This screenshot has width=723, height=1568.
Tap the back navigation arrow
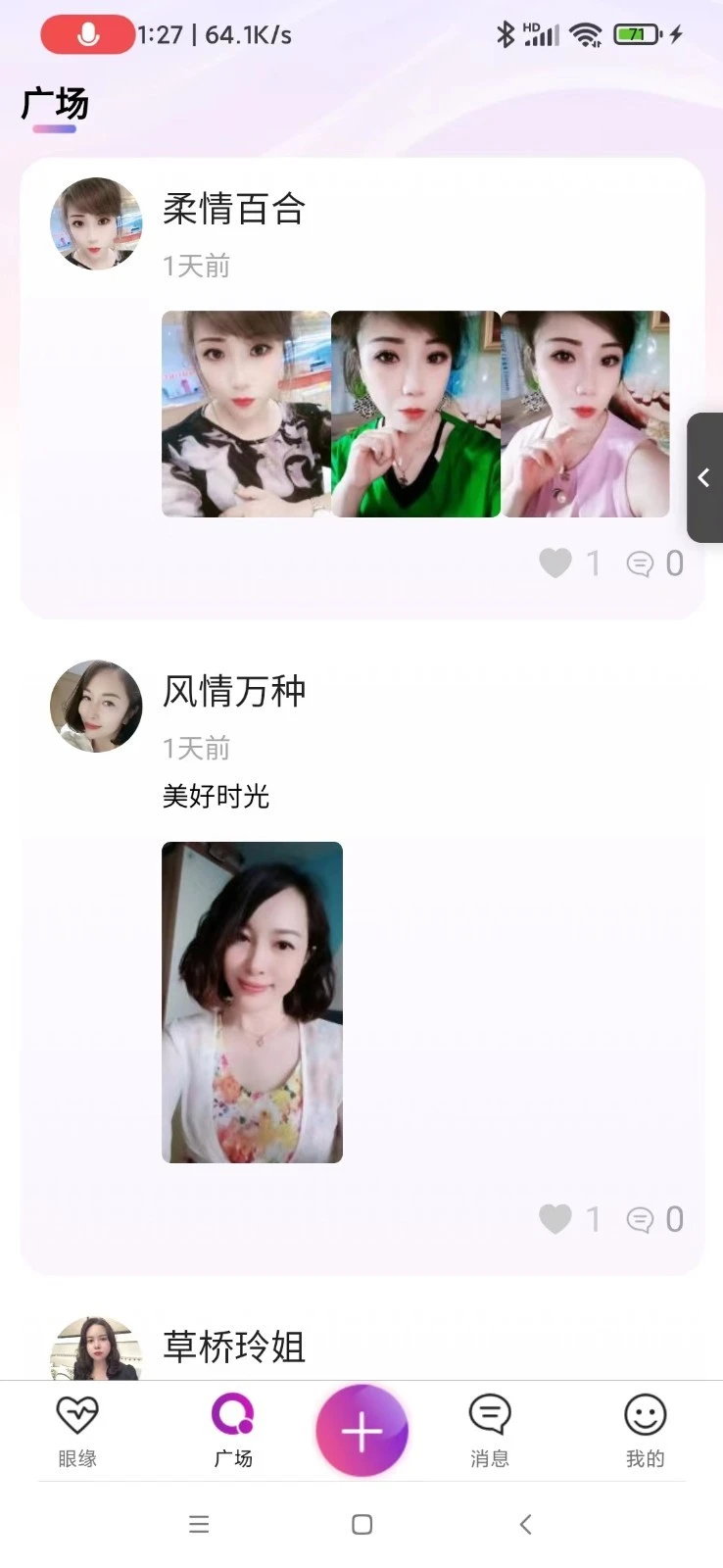525,1524
